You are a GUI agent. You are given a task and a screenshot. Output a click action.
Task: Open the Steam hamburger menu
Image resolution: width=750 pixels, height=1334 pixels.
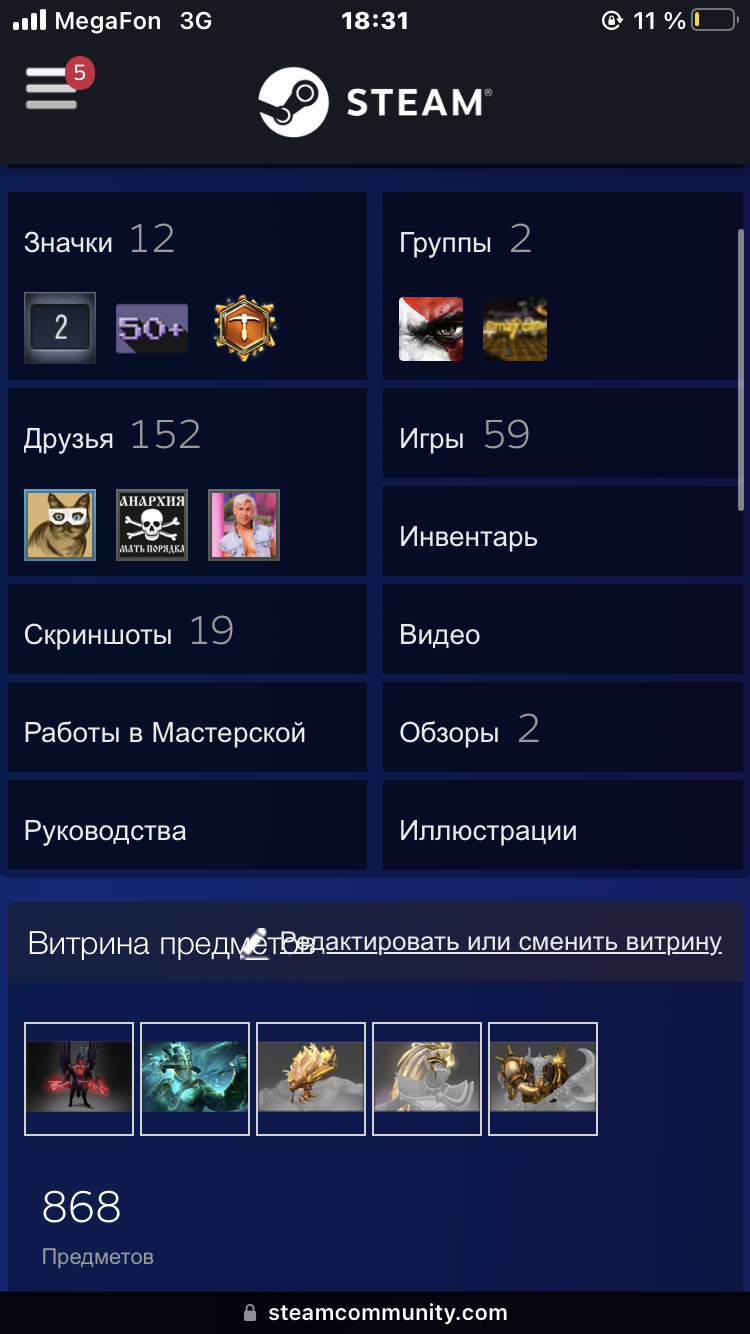tap(52, 88)
